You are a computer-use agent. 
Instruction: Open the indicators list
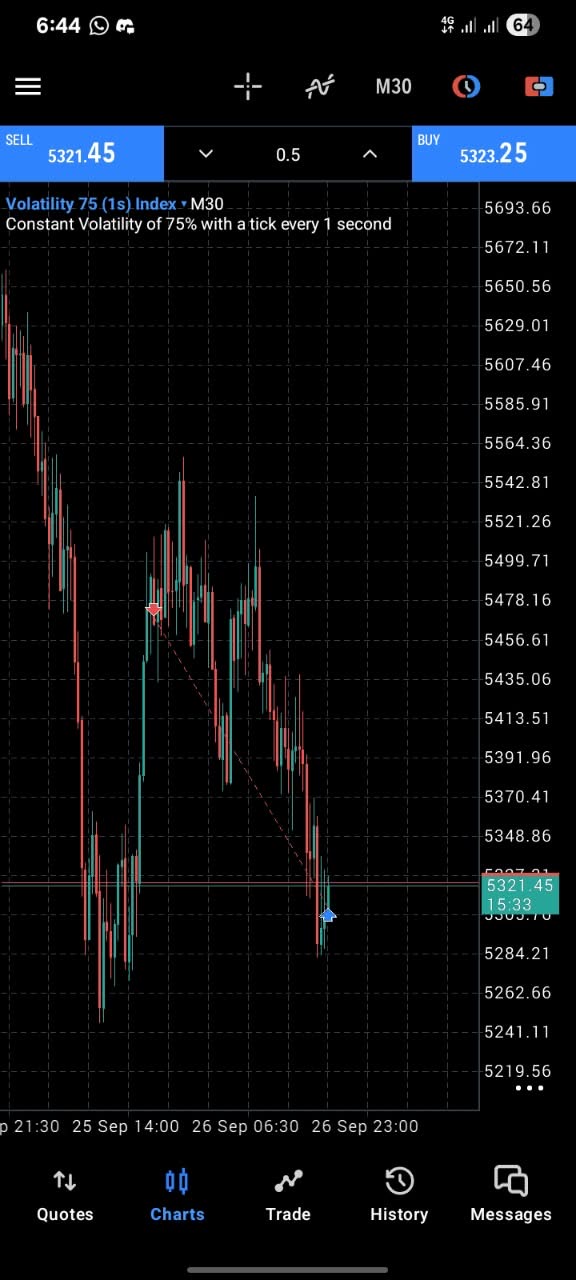point(320,86)
